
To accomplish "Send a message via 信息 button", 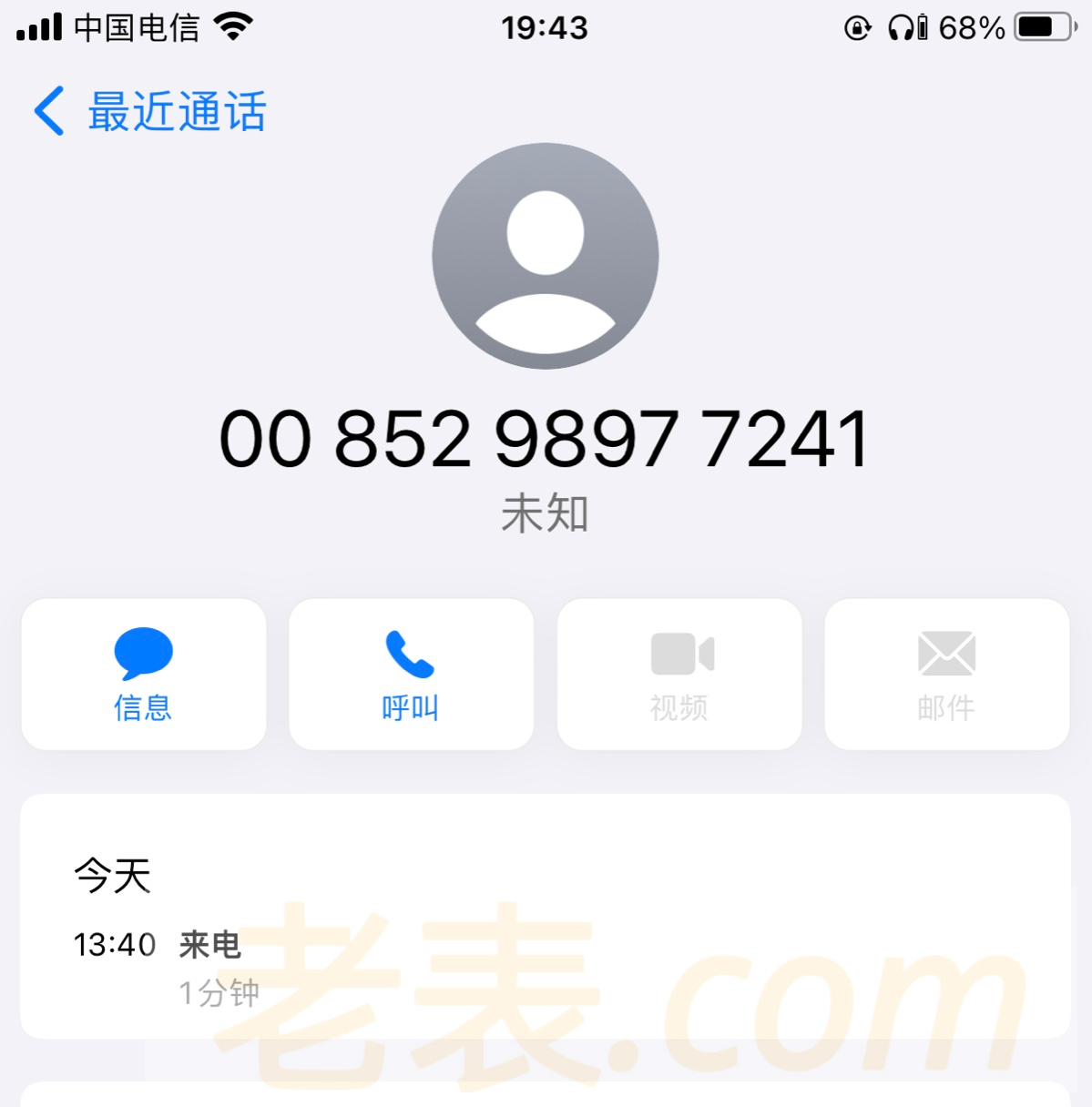I will tap(144, 675).
